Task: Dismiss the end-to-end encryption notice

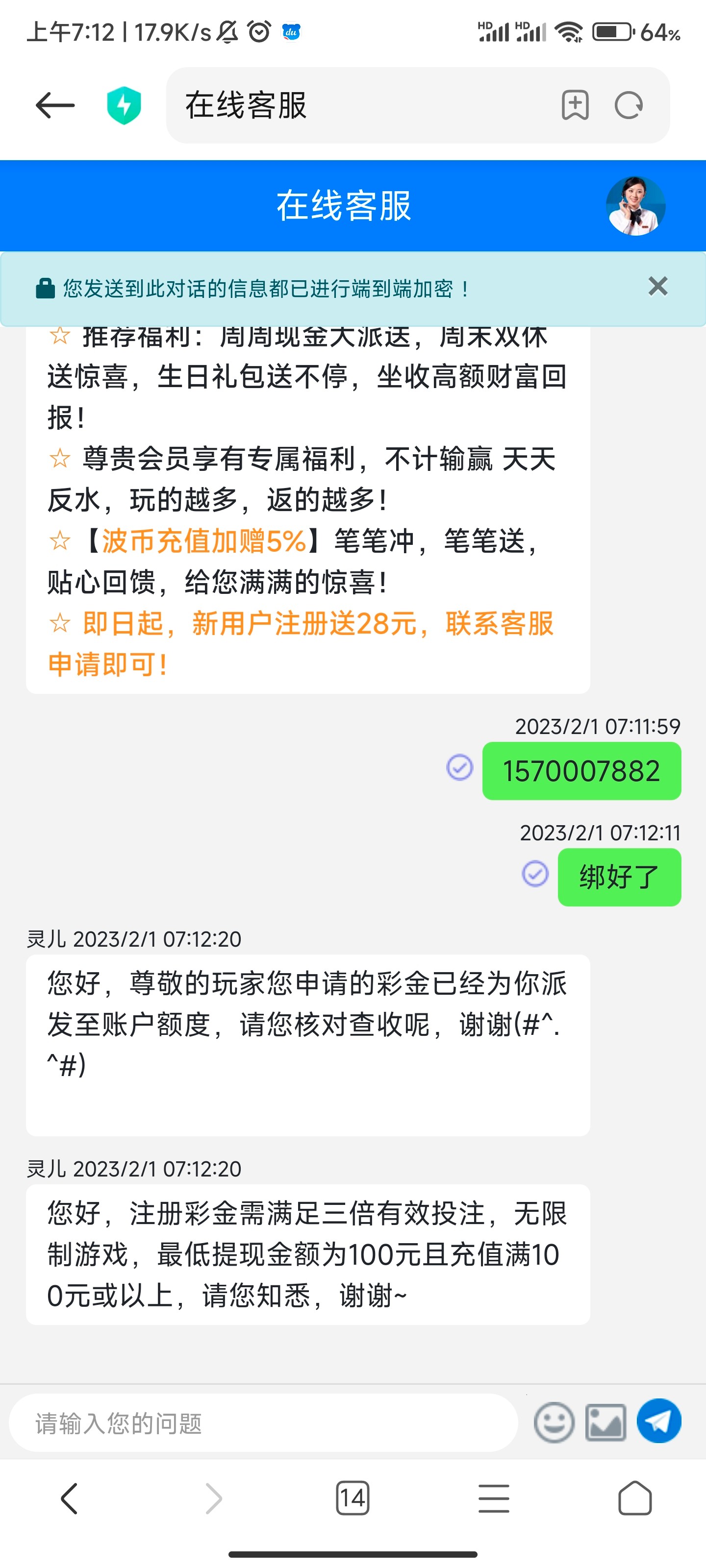Action: pos(658,286)
